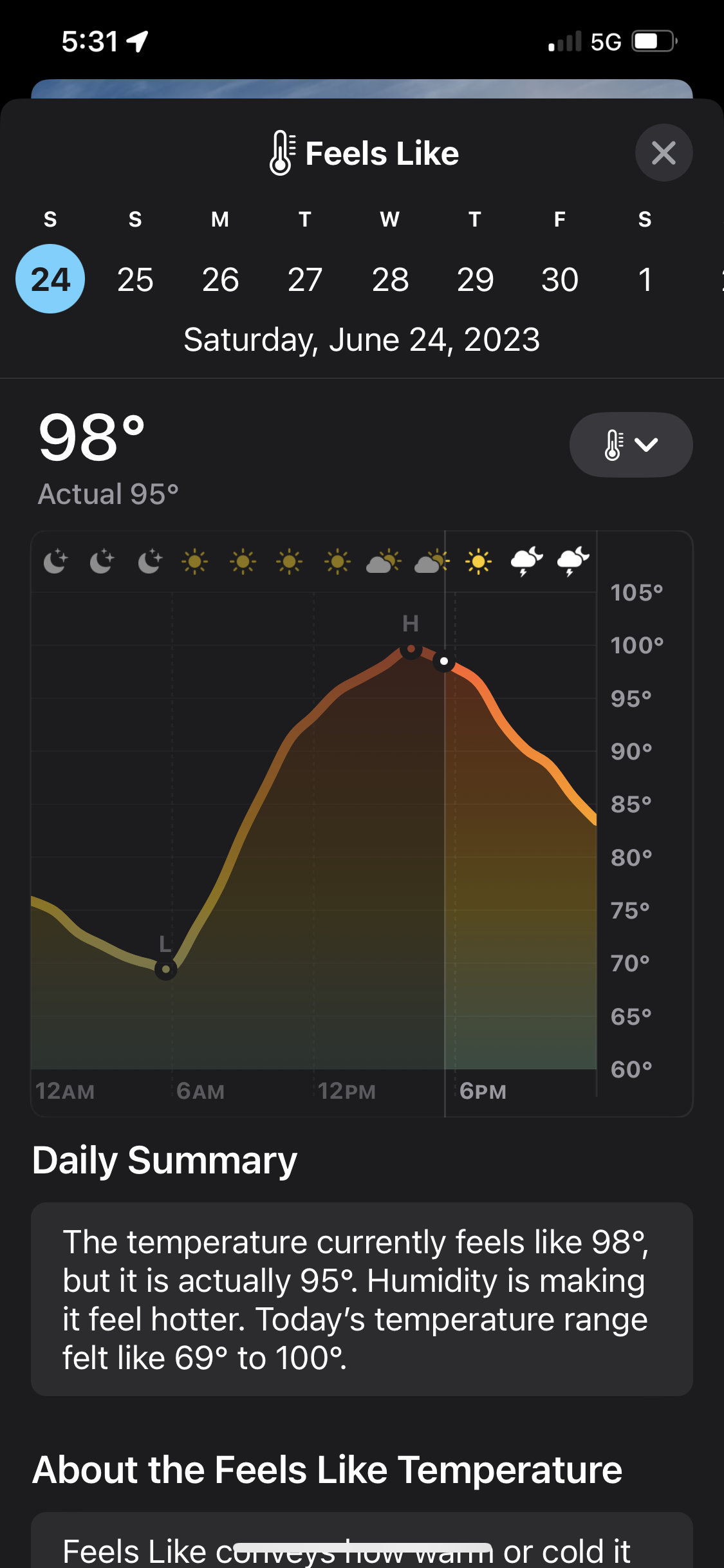The image size is (724, 1568).
Task: View Wednesday the 28th forecast
Action: (x=390, y=279)
